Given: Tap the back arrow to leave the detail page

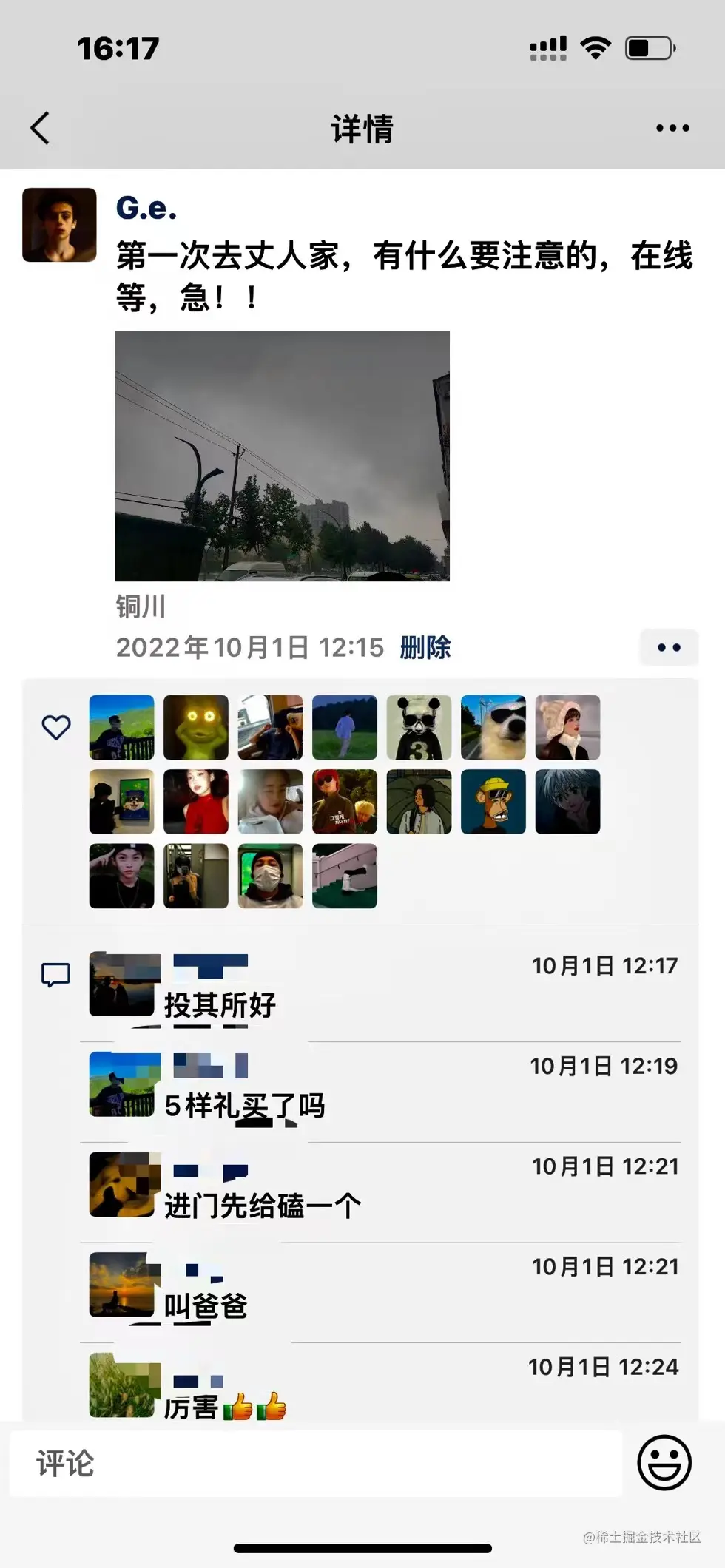Looking at the screenshot, I should [x=41, y=127].
